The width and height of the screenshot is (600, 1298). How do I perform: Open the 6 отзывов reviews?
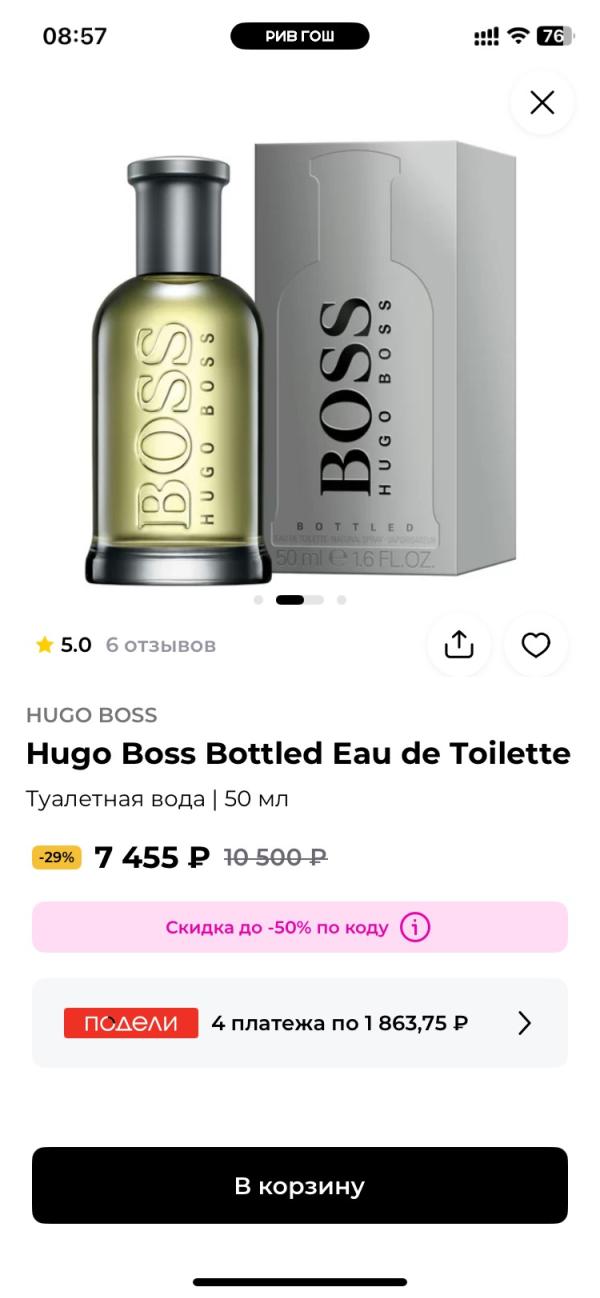click(160, 645)
